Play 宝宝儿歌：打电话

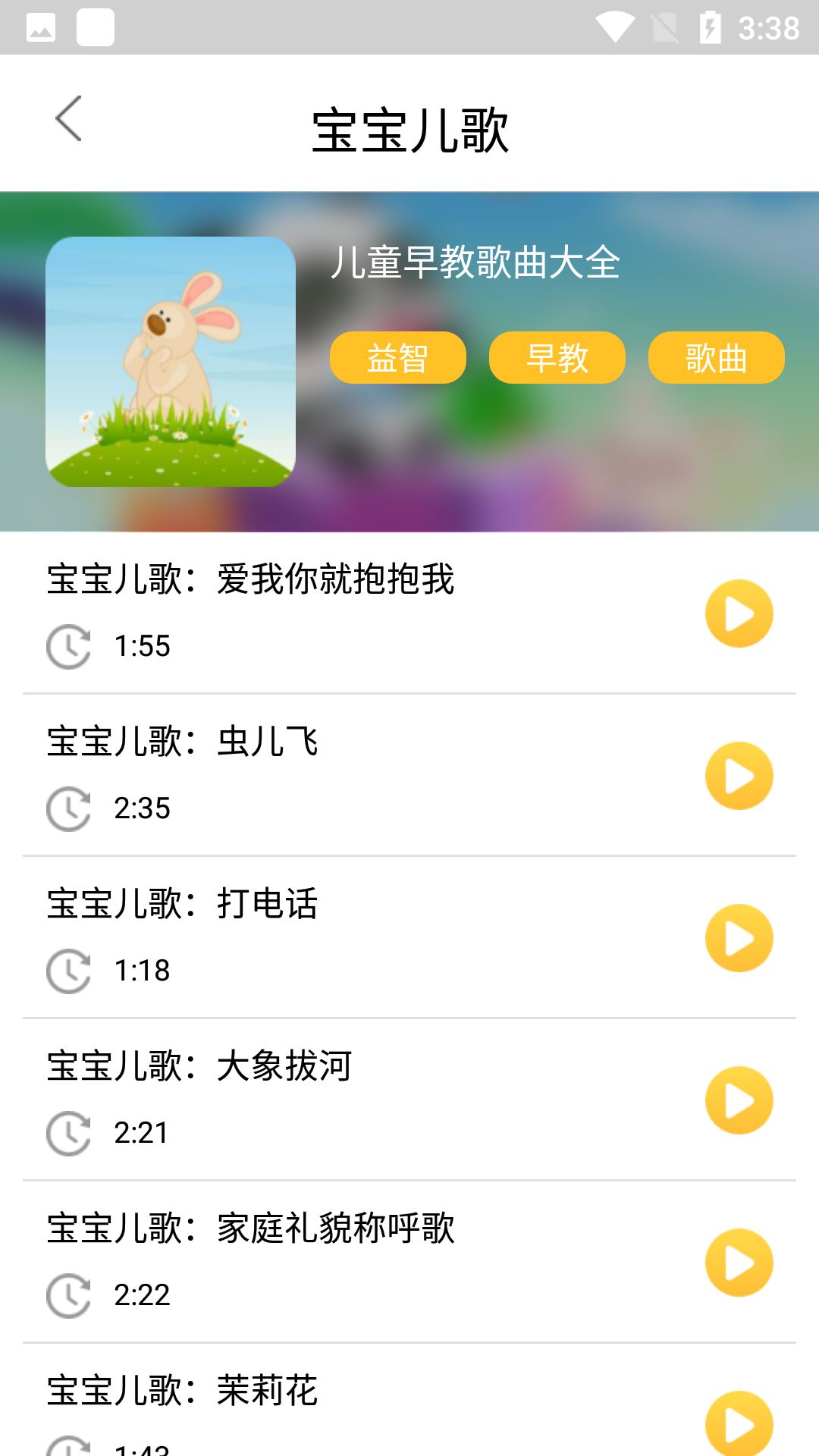coord(739,937)
